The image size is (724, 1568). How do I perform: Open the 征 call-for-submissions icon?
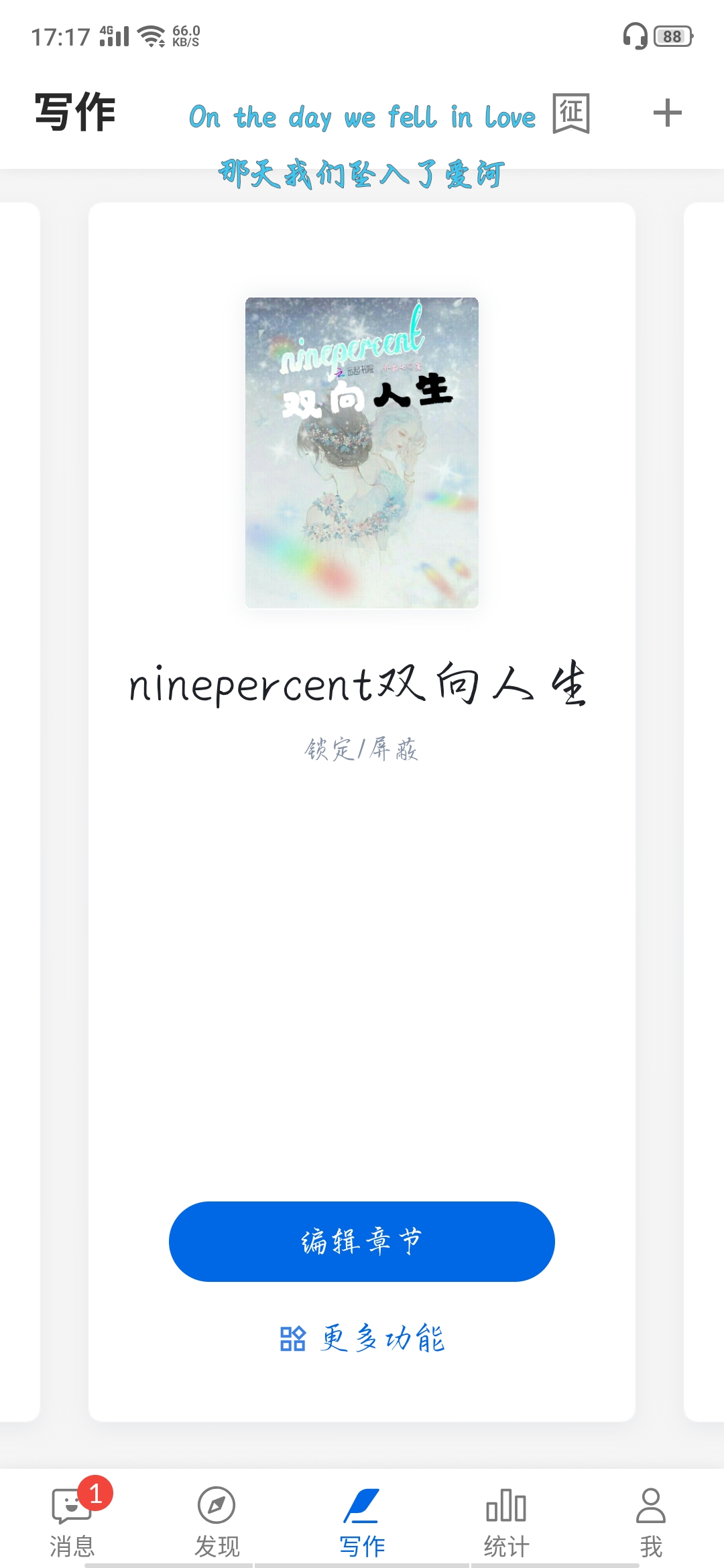point(571,113)
